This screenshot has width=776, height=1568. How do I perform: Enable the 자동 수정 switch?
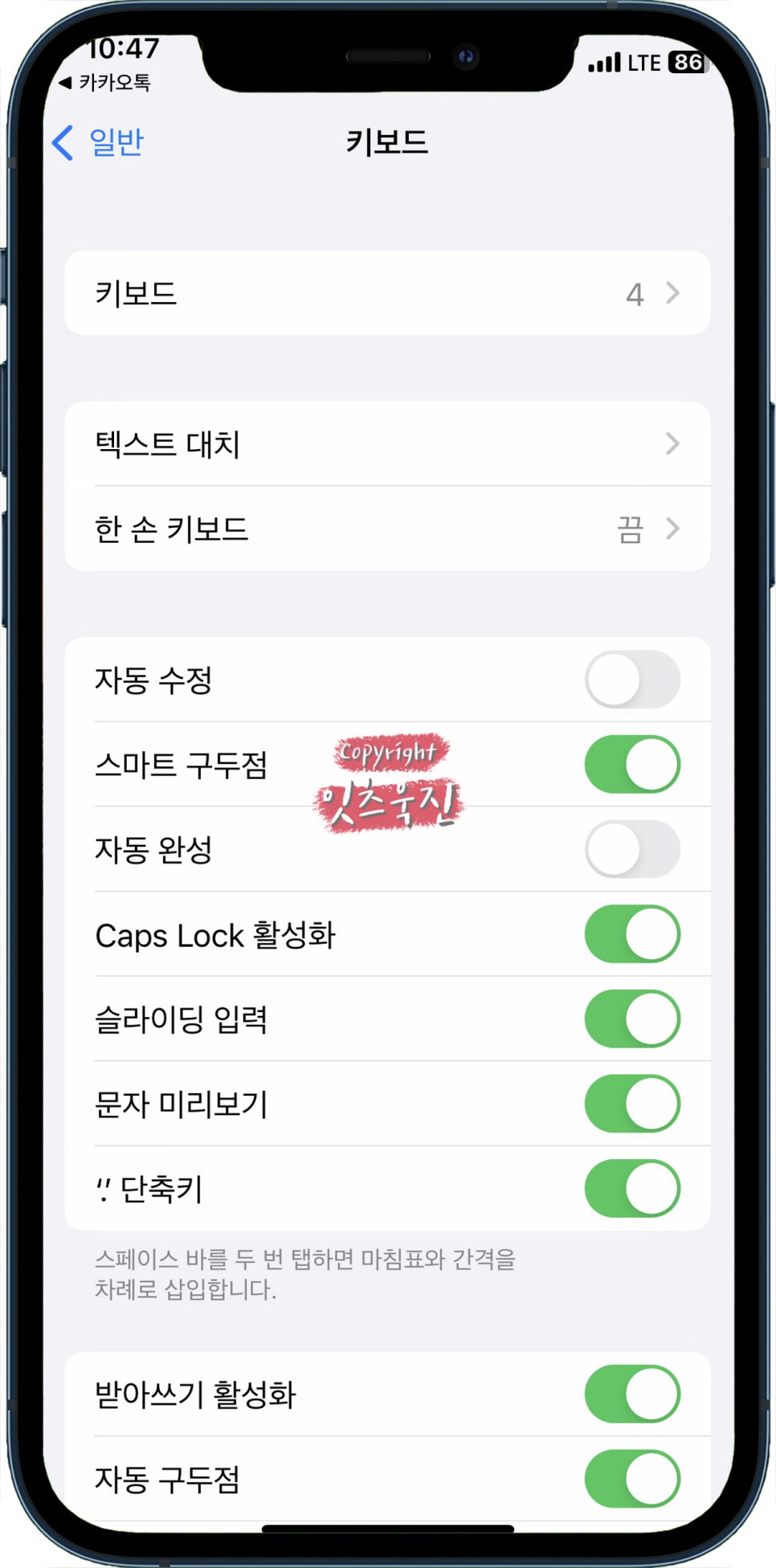tap(632, 680)
